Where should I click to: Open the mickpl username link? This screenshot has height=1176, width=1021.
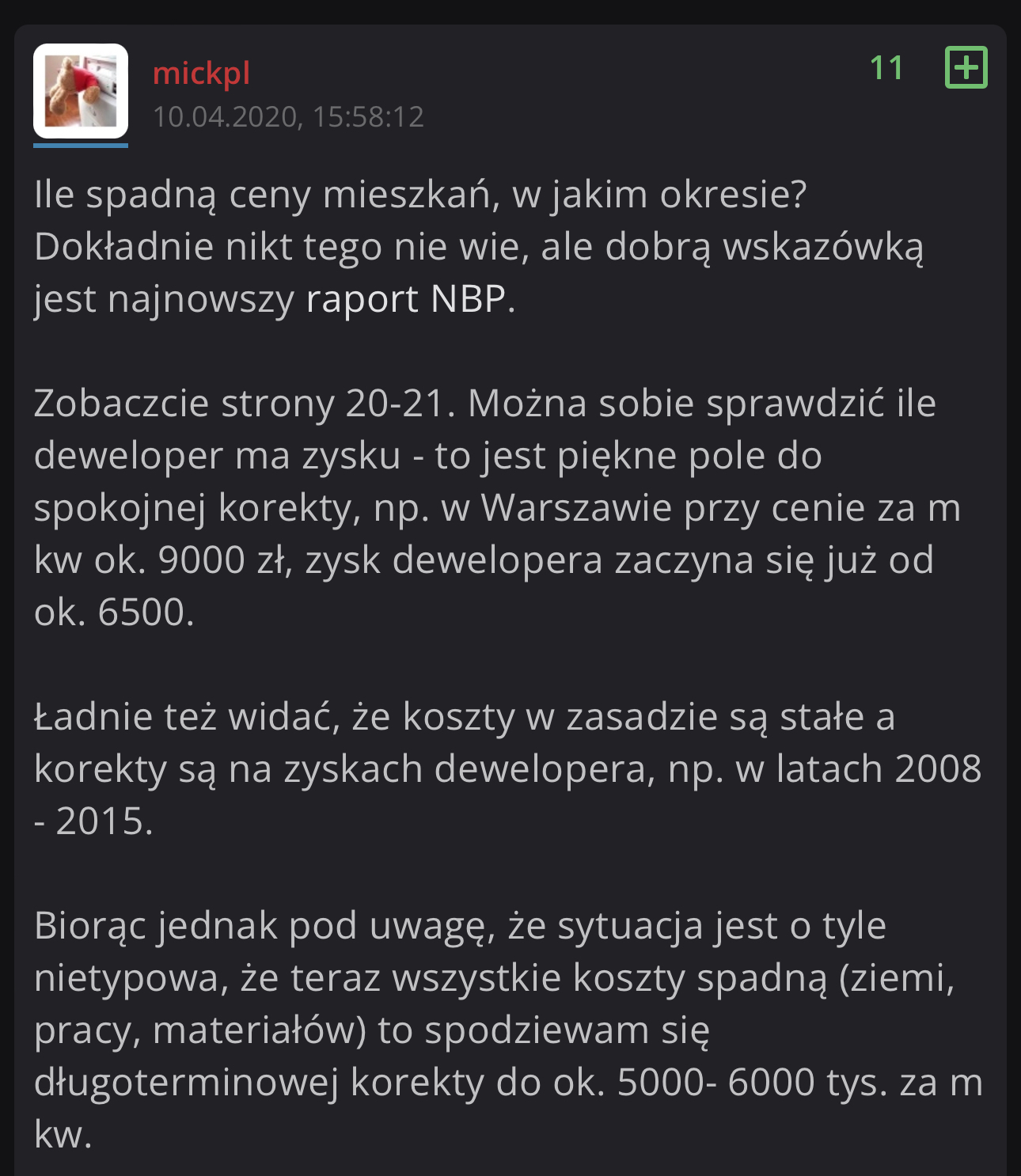[x=201, y=73]
